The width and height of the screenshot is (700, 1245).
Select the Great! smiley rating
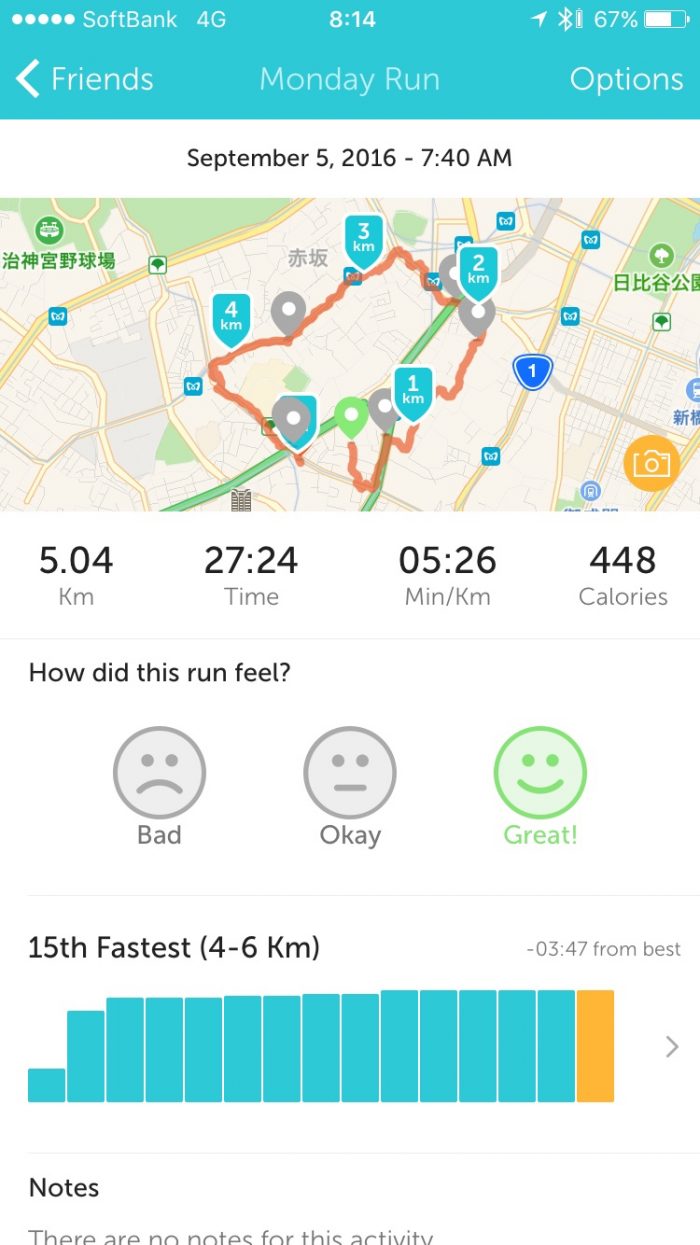(x=540, y=773)
